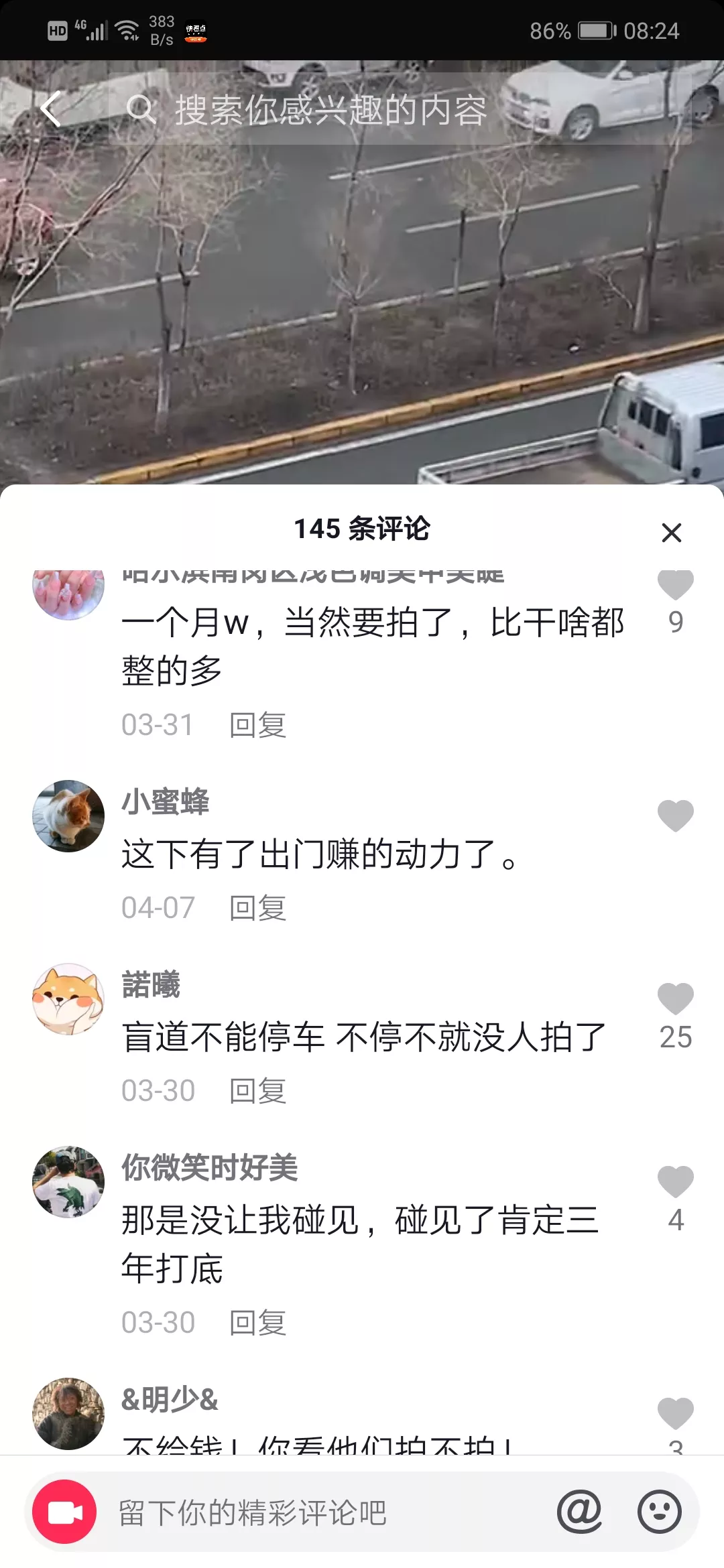Like 小蜜蜂's comment
The image size is (724, 1568).
pyautogui.click(x=675, y=815)
